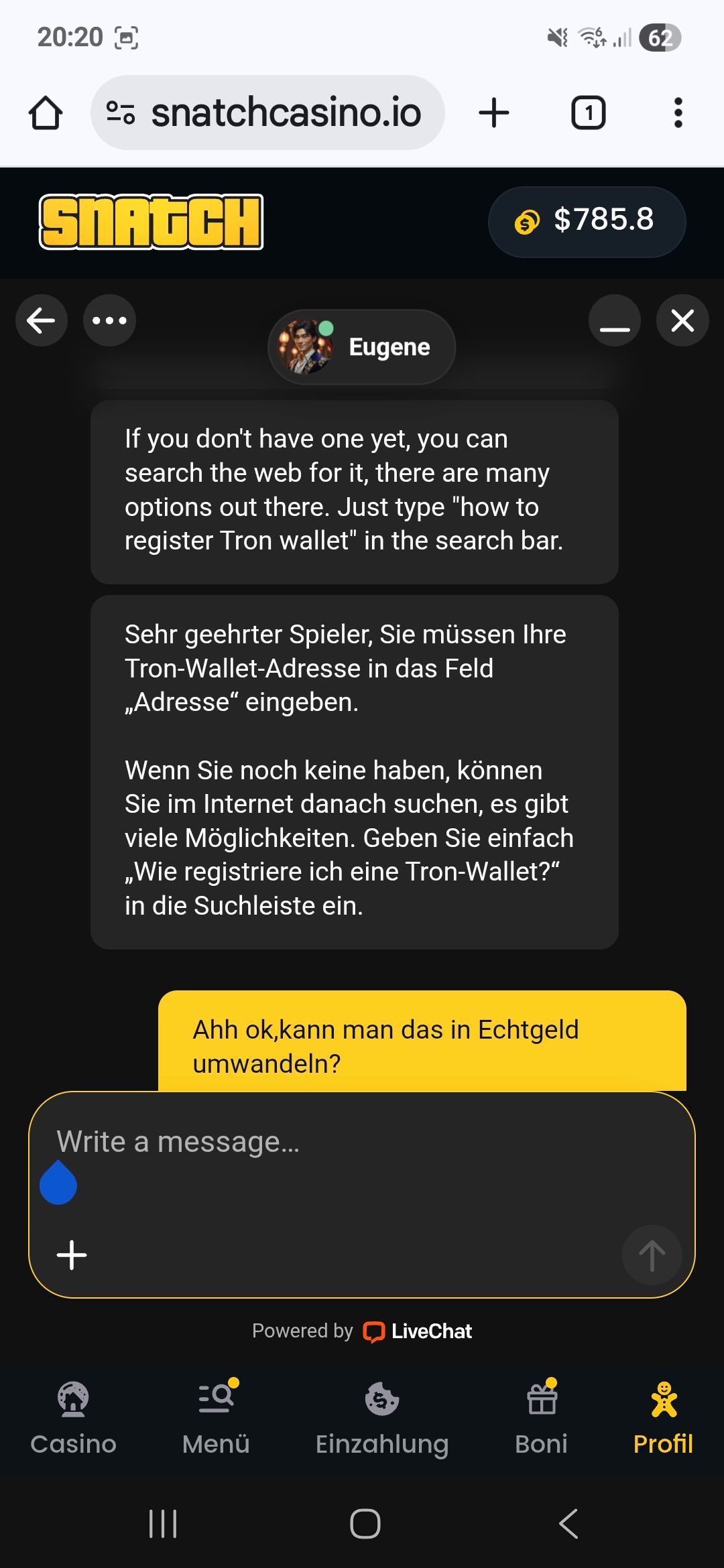Open the $785.8 balance button
This screenshot has width=724, height=1568.
click(x=587, y=221)
